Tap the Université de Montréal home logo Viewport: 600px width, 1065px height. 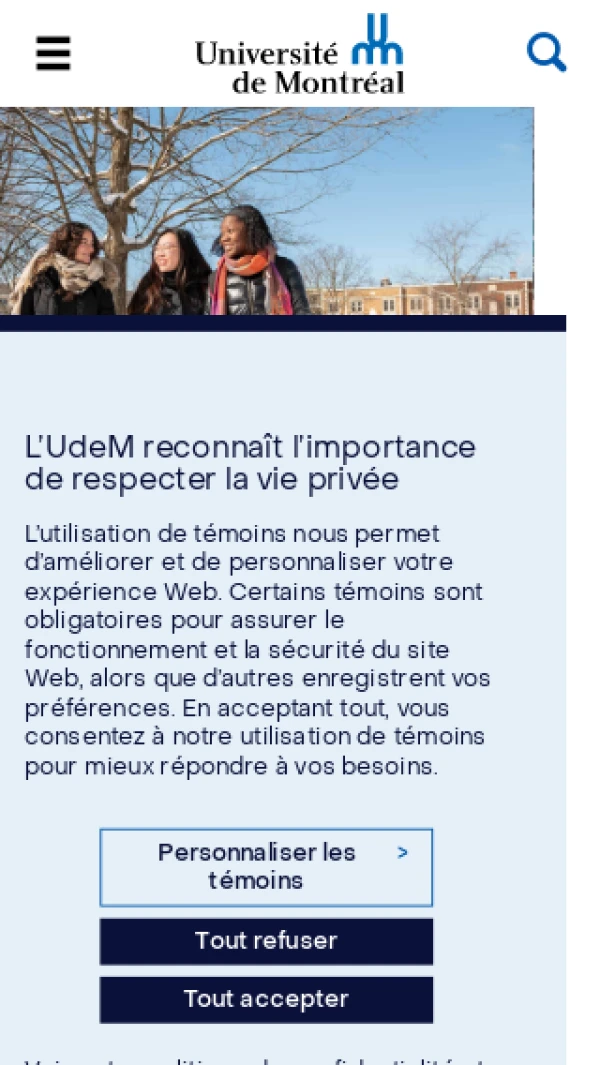(x=300, y=54)
